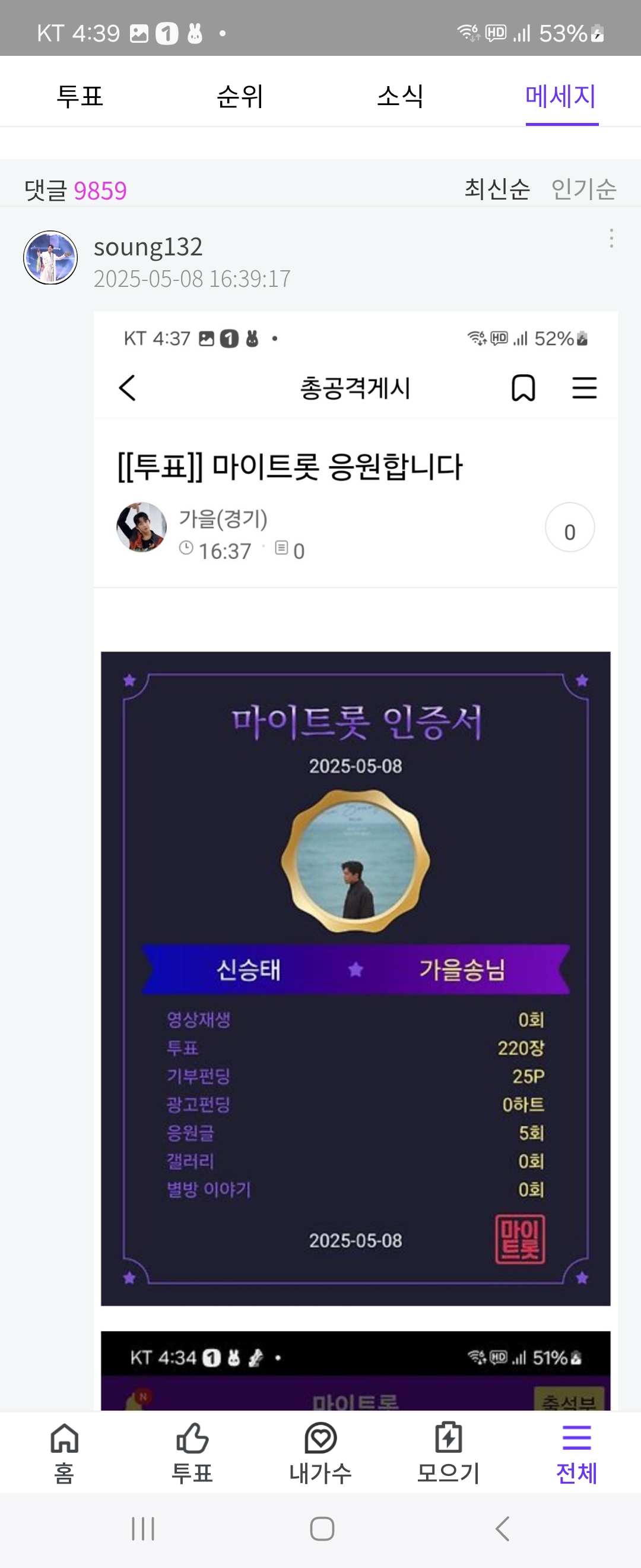Open overflow menu on soung132's comment

pos(611,238)
